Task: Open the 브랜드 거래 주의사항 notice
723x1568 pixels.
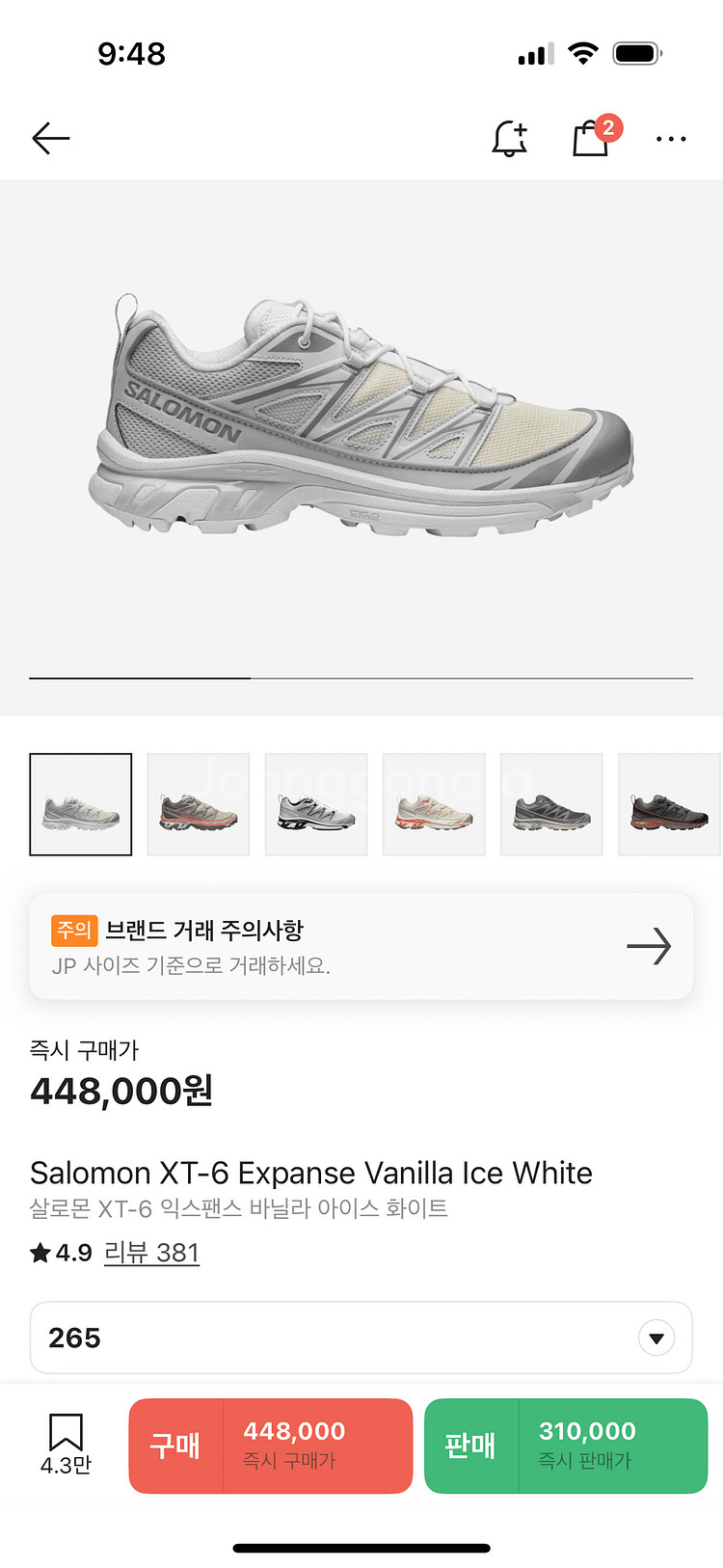Action: tap(361, 946)
